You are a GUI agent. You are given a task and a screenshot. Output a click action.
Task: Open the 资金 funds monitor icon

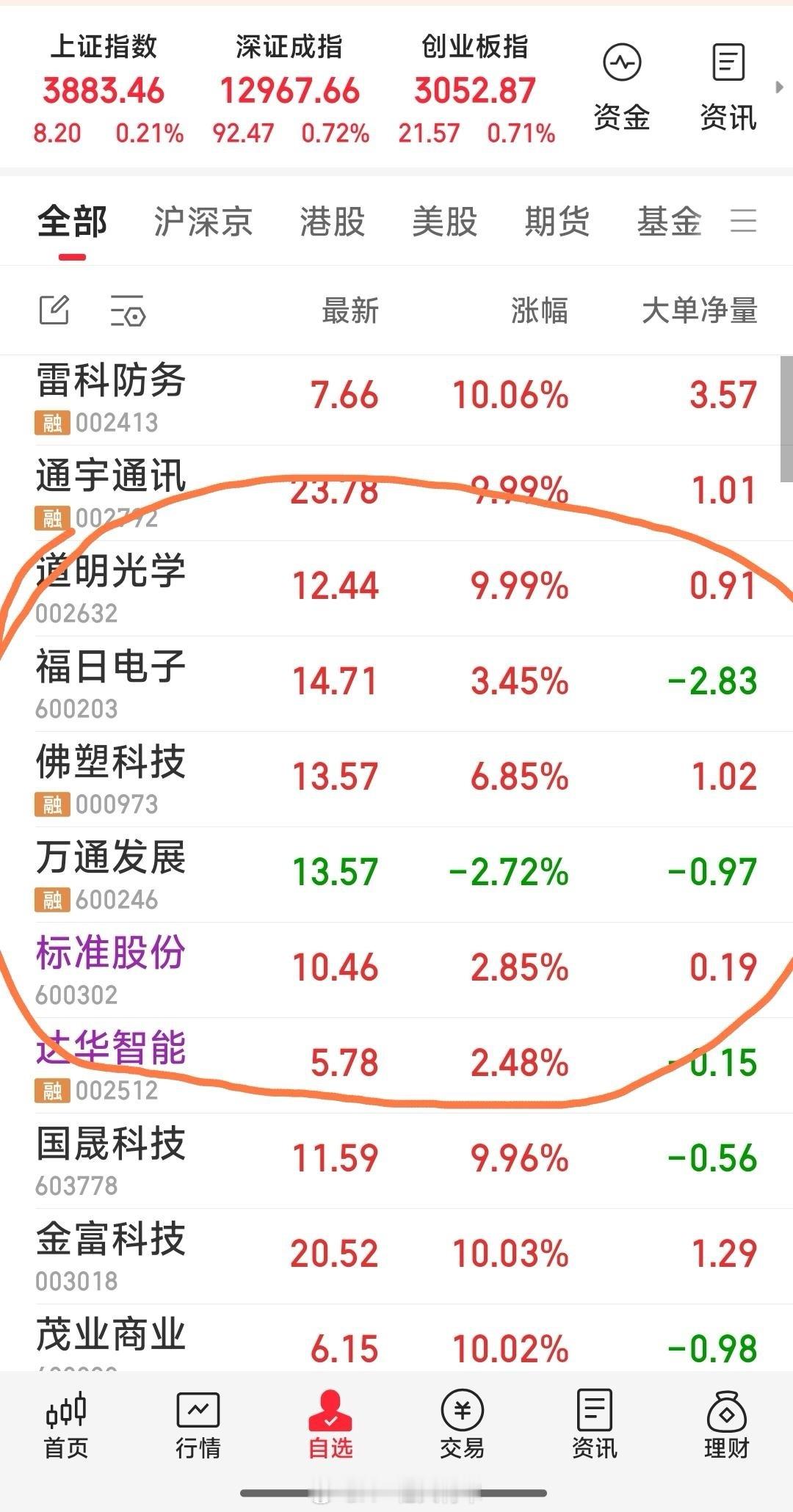pyautogui.click(x=620, y=81)
